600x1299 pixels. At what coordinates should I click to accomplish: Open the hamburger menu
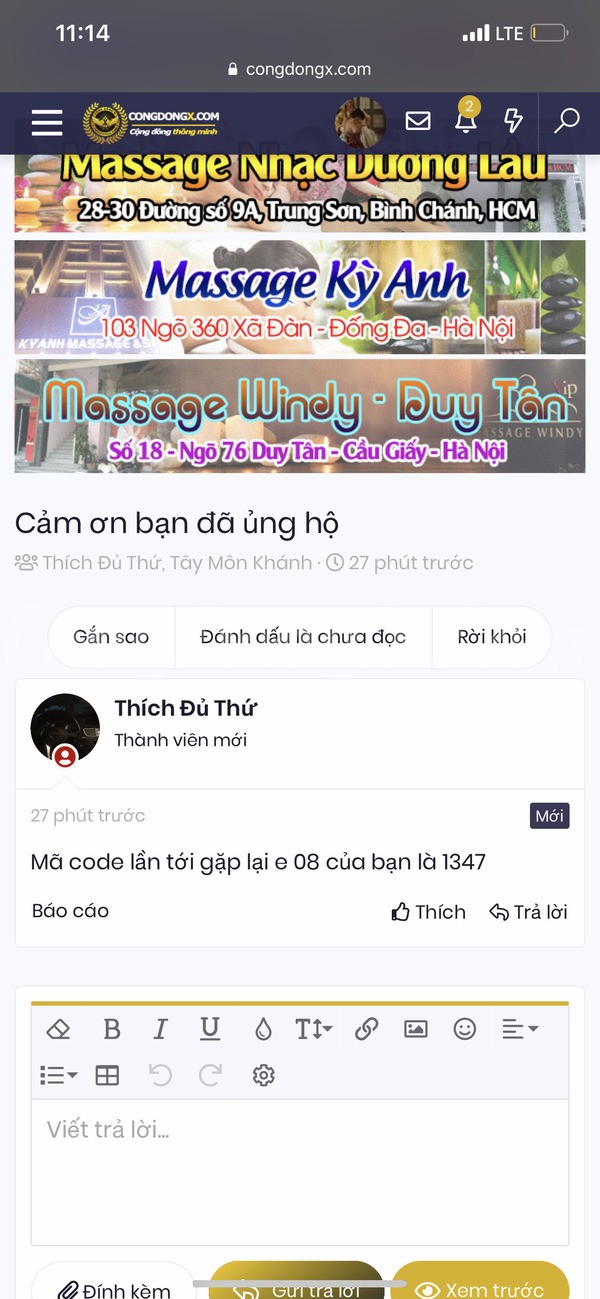(x=46, y=122)
